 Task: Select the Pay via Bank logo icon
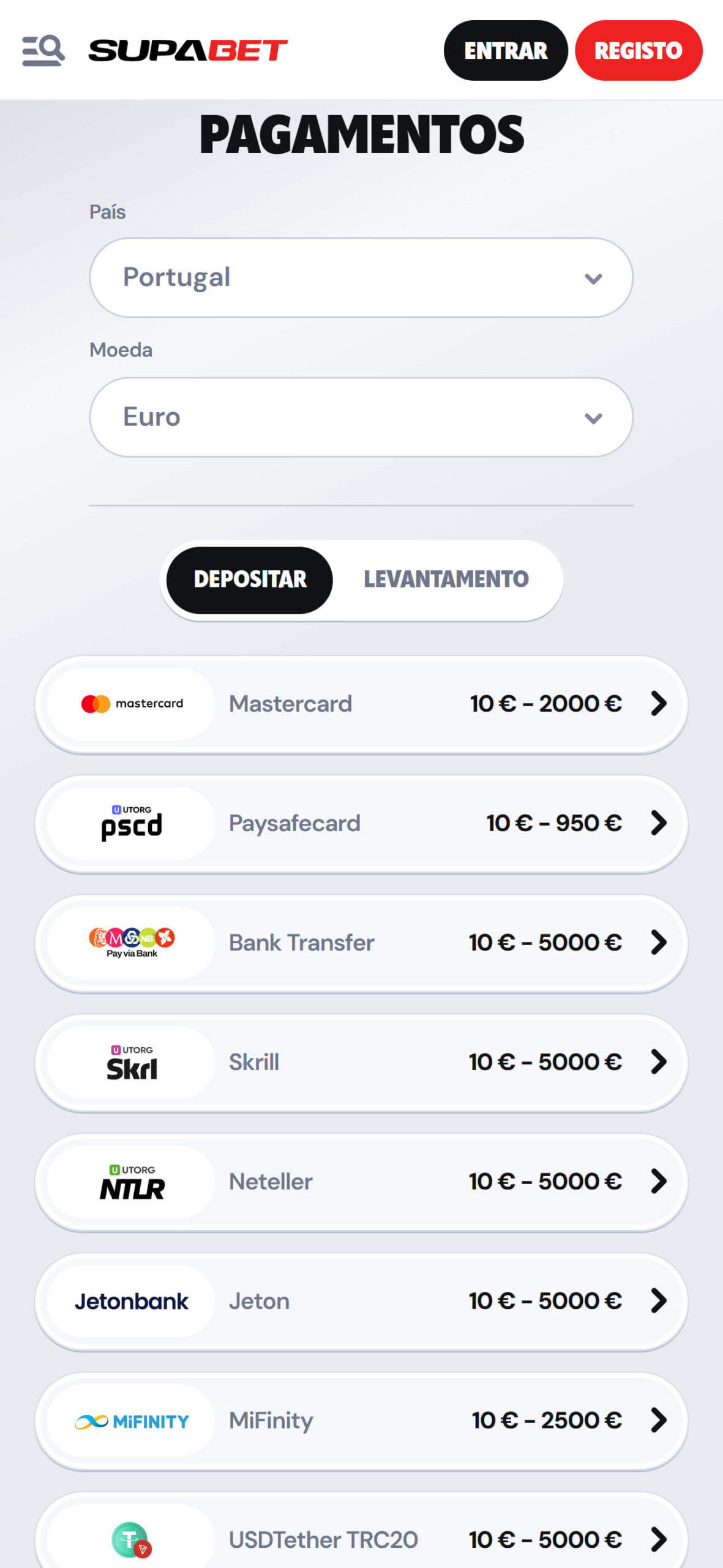coord(132,941)
